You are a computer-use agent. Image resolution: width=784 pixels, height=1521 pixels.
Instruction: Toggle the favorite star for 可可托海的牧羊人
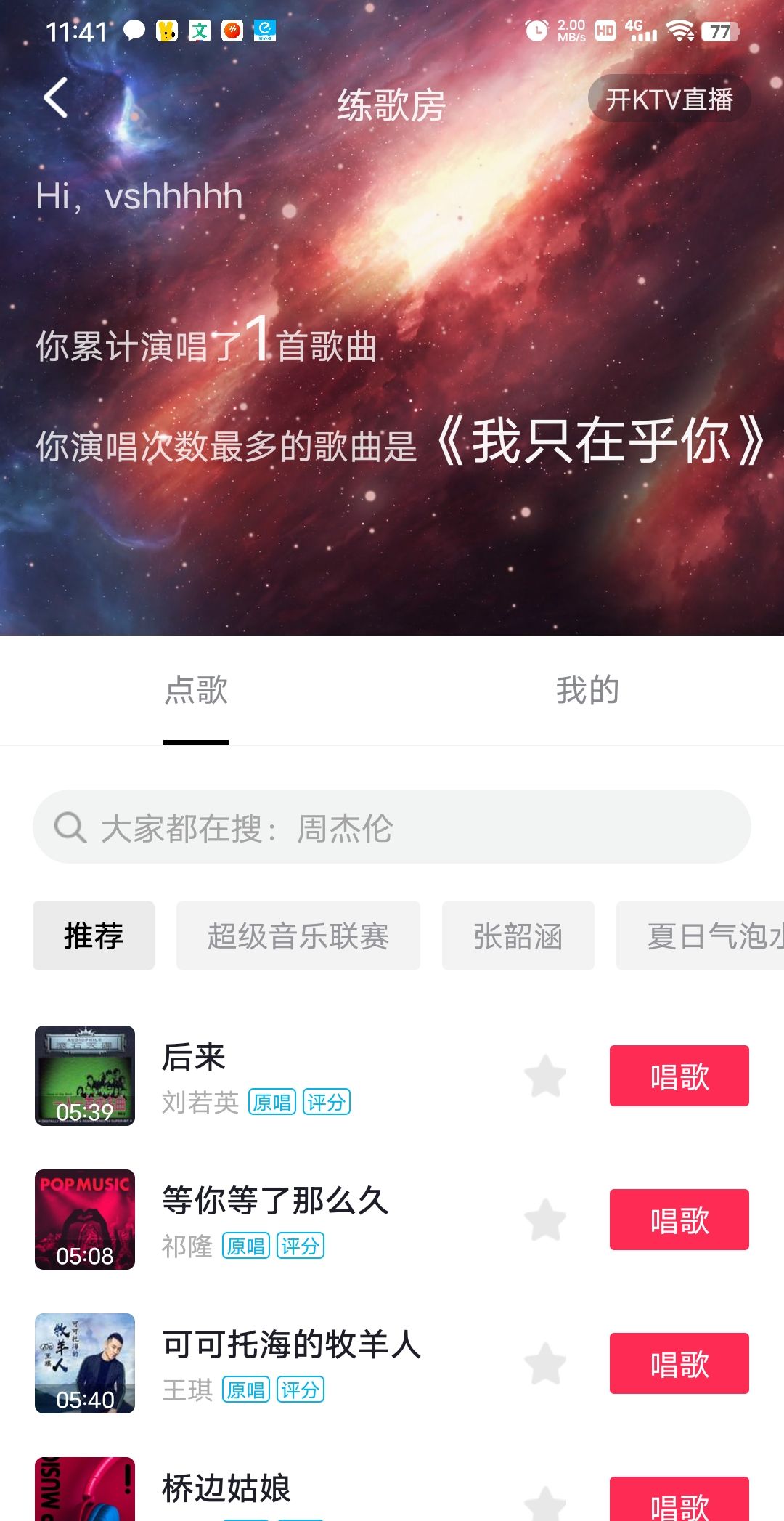pos(545,1363)
